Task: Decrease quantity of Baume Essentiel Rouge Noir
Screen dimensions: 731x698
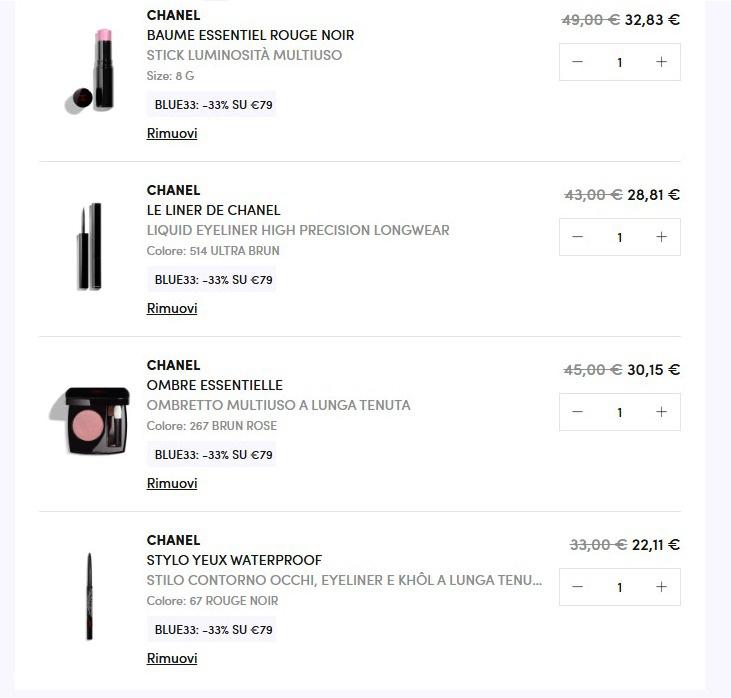Action: [578, 62]
